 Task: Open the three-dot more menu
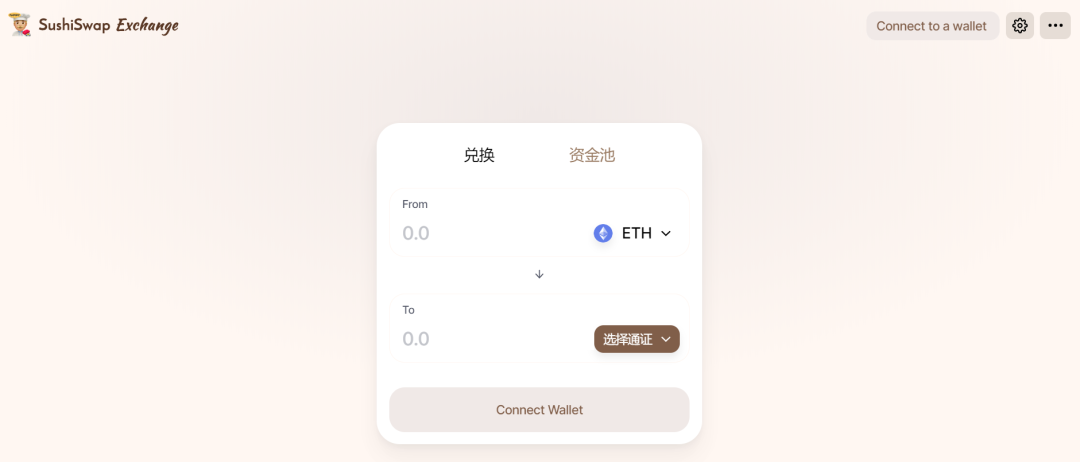pyautogui.click(x=1055, y=26)
